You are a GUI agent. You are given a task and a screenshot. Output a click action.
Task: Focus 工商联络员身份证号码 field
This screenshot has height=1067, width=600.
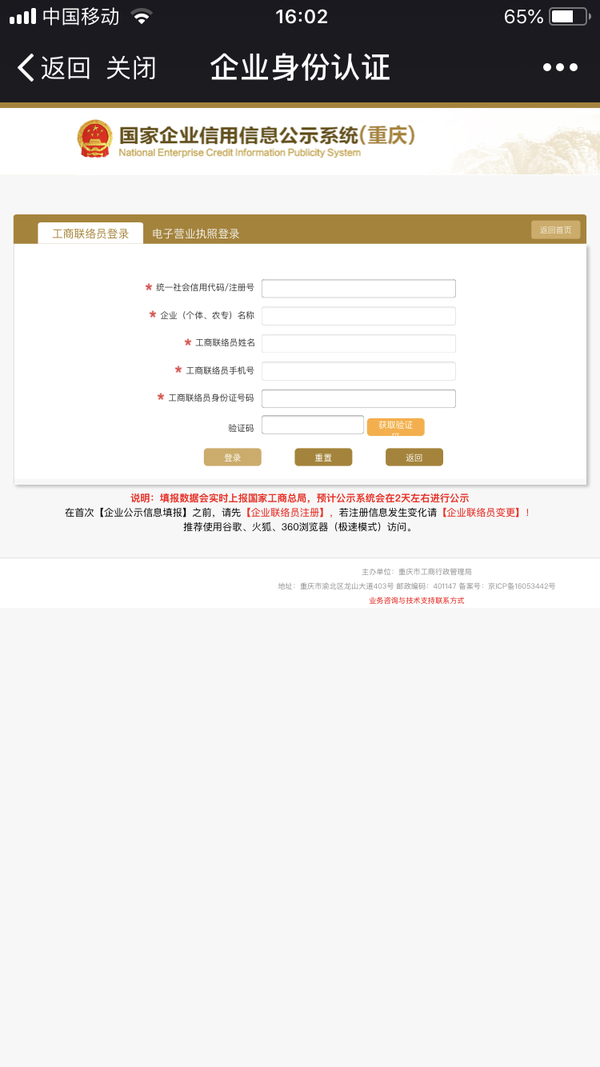(358, 398)
